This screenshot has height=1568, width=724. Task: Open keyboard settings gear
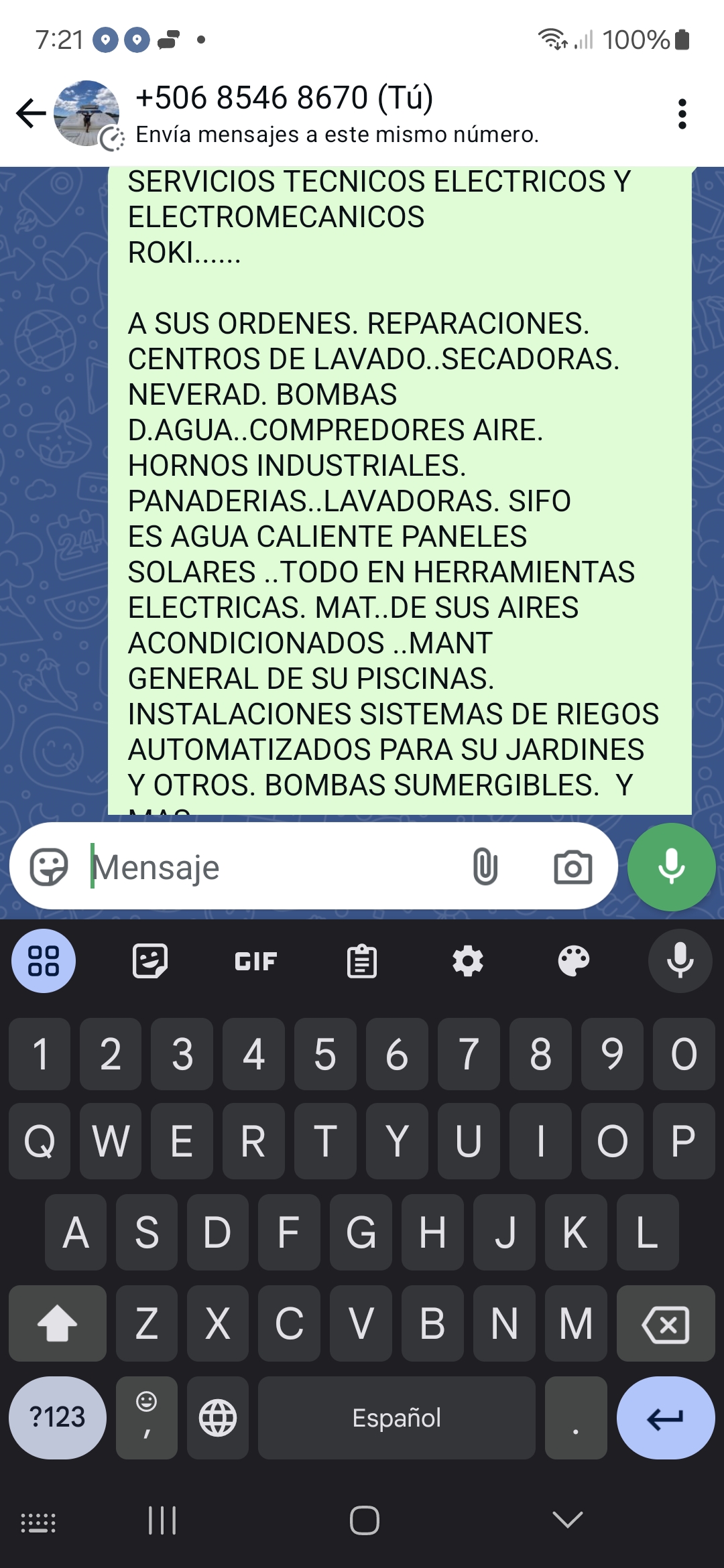click(x=468, y=961)
